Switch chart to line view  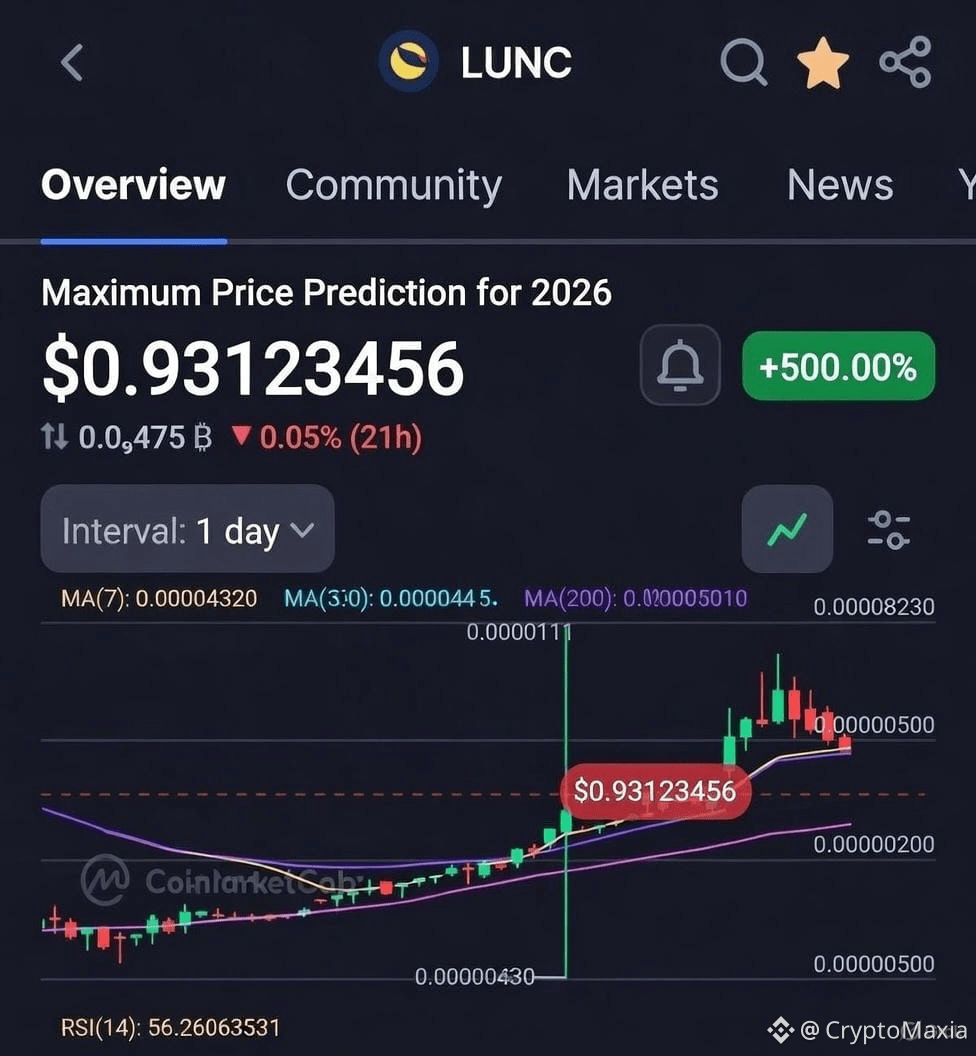pos(786,530)
